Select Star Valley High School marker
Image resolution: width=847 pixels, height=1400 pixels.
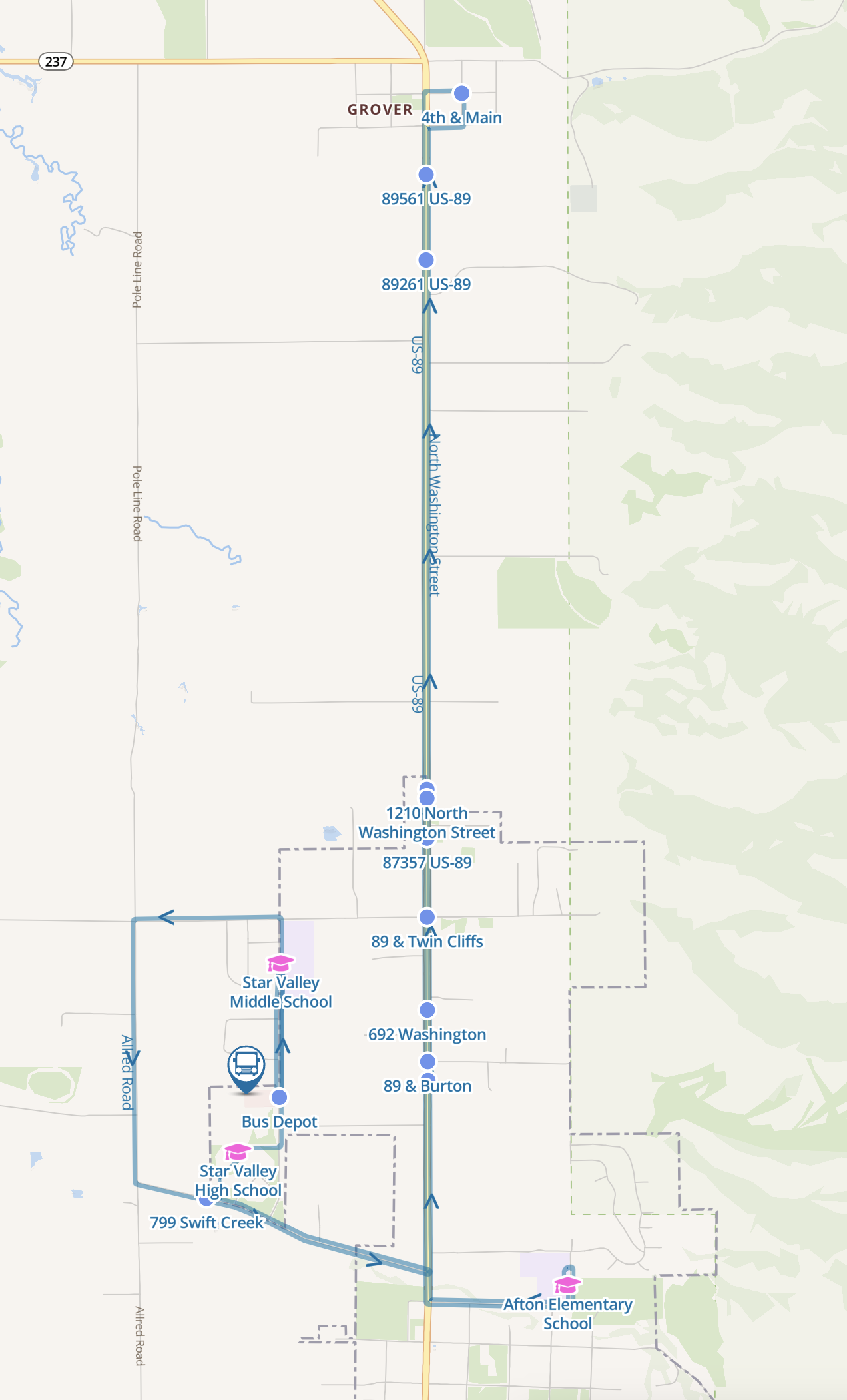coord(237,1152)
